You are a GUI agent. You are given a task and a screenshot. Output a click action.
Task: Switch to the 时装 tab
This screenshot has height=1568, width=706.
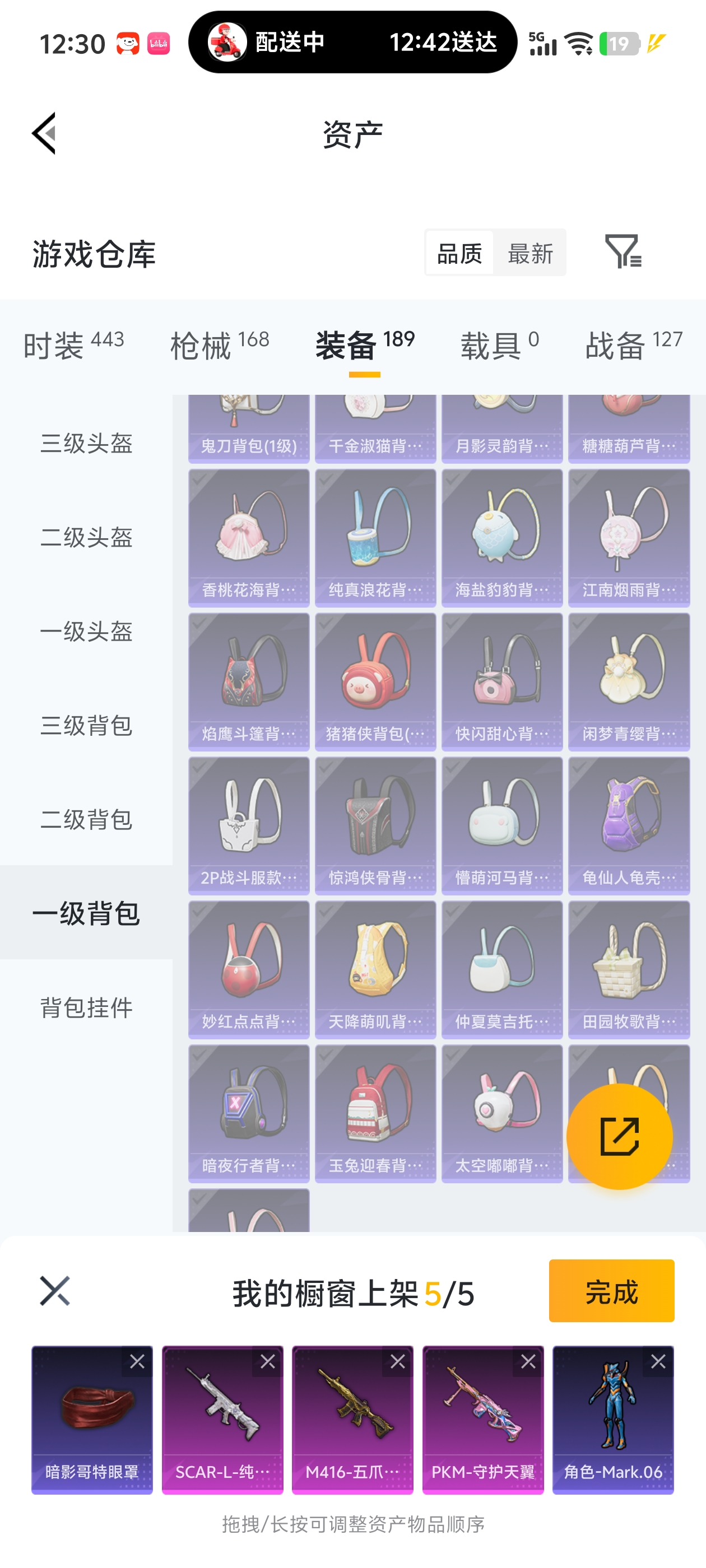tap(73, 344)
